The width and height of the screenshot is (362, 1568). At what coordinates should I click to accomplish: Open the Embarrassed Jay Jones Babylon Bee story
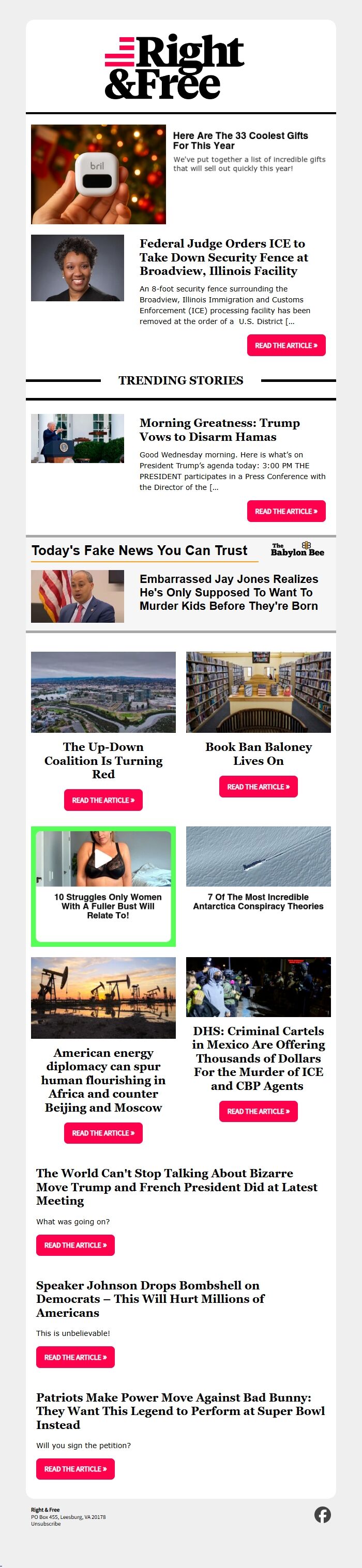[229, 592]
